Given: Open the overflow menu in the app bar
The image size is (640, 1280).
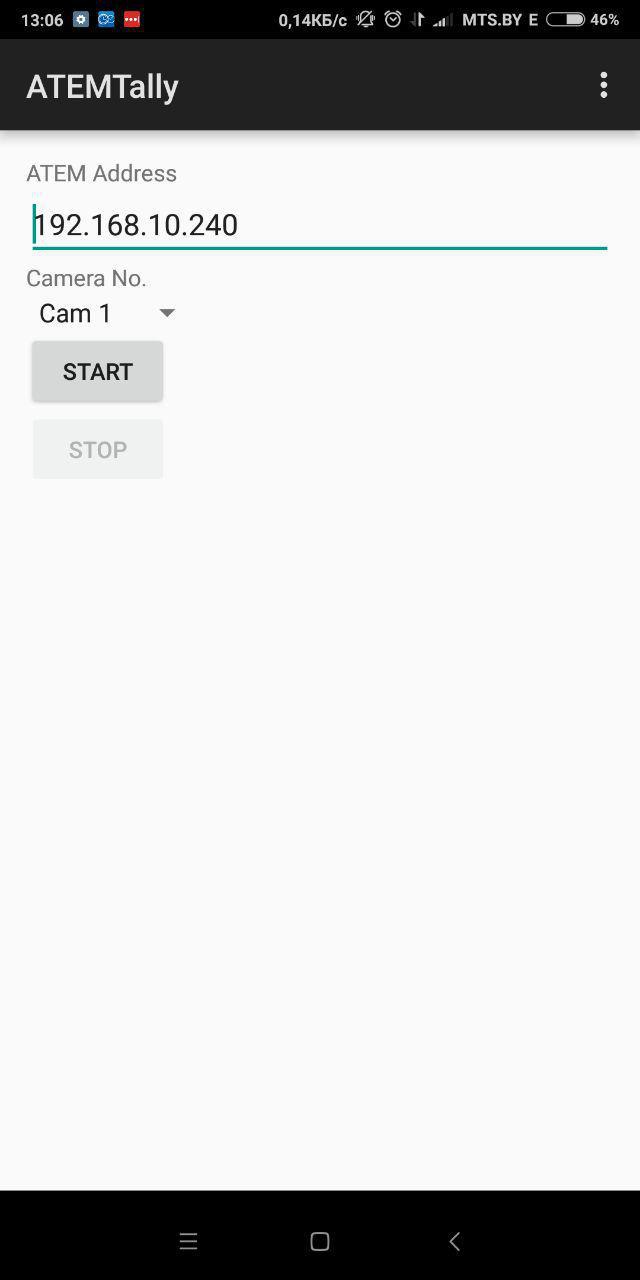Looking at the screenshot, I should click(x=603, y=85).
